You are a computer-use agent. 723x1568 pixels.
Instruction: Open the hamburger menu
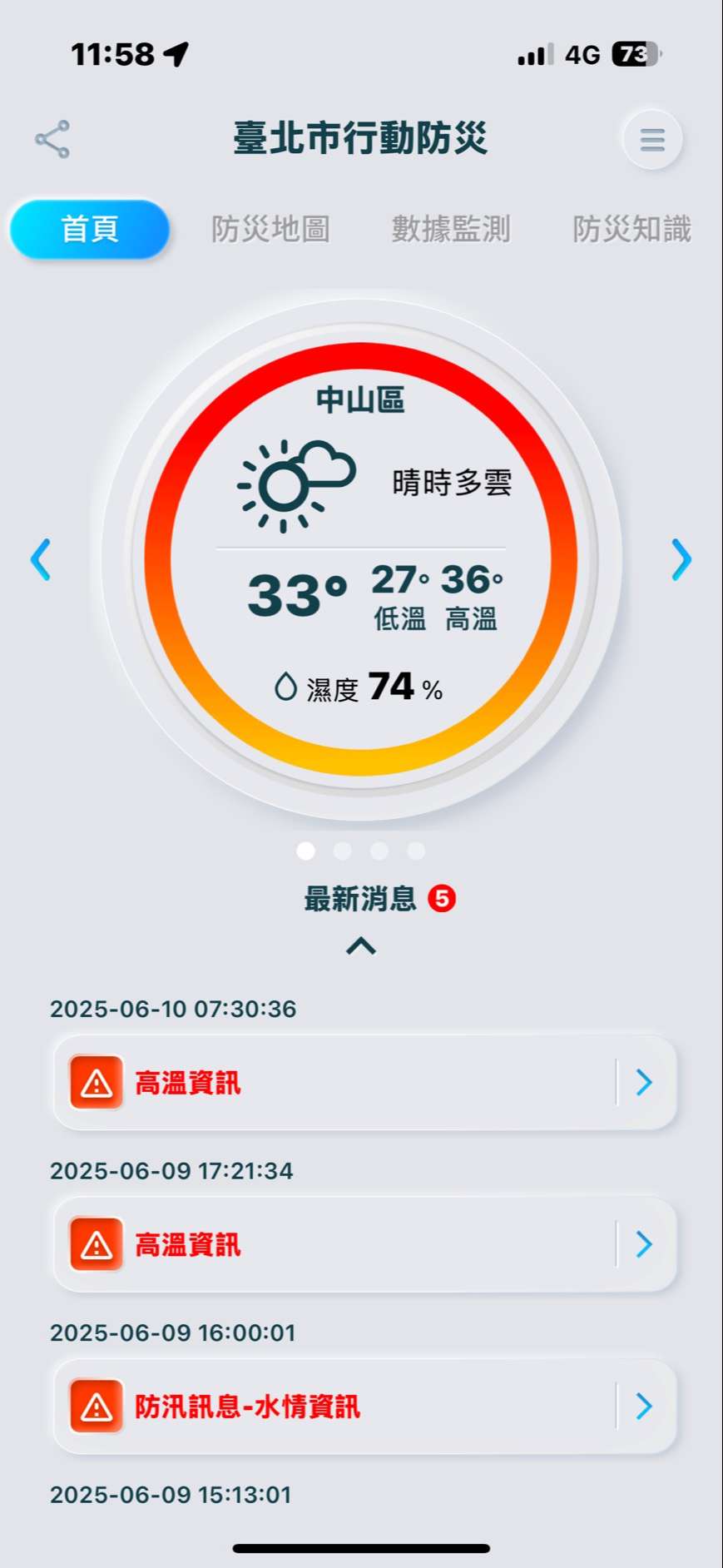point(652,139)
